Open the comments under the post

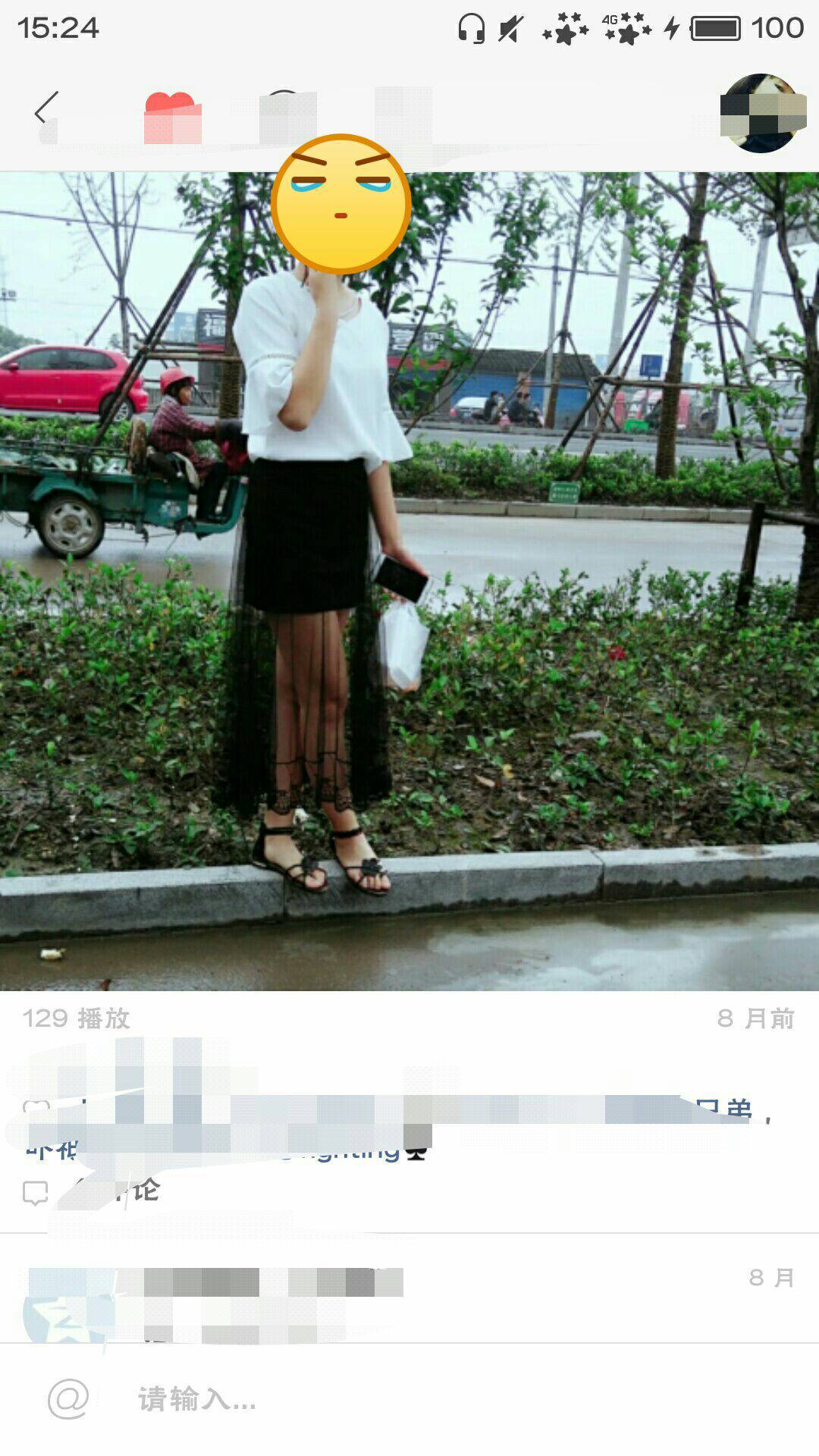[36, 1193]
